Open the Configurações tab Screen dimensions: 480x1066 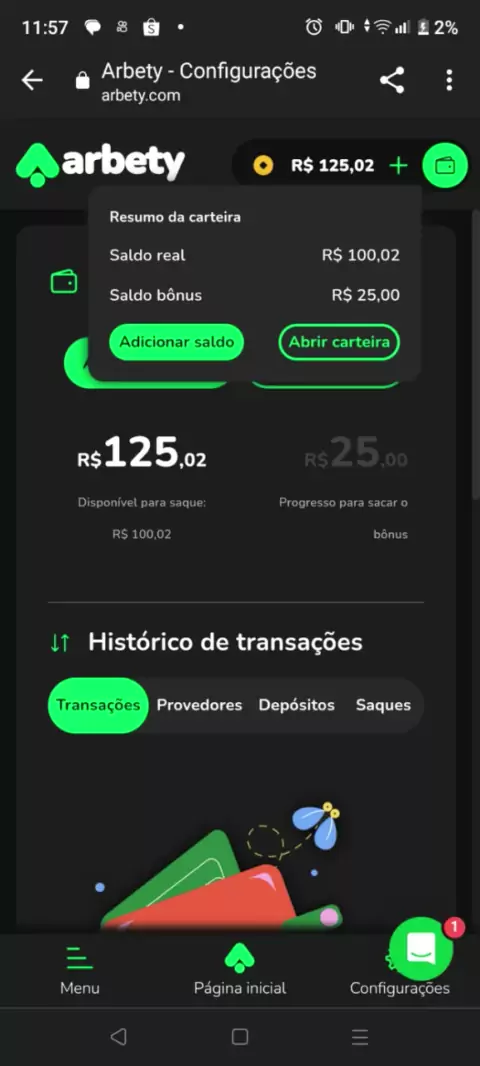pos(400,987)
